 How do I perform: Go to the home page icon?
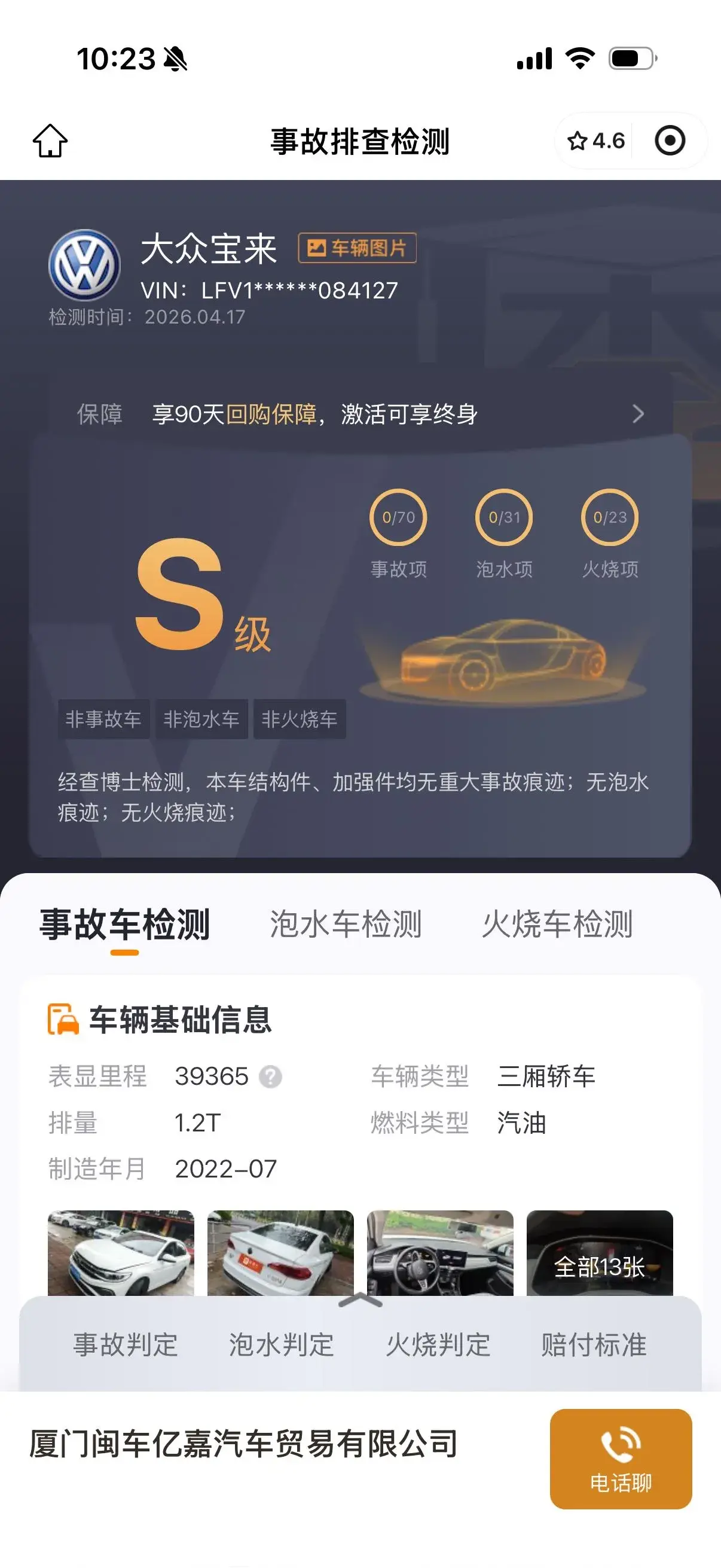[x=50, y=141]
